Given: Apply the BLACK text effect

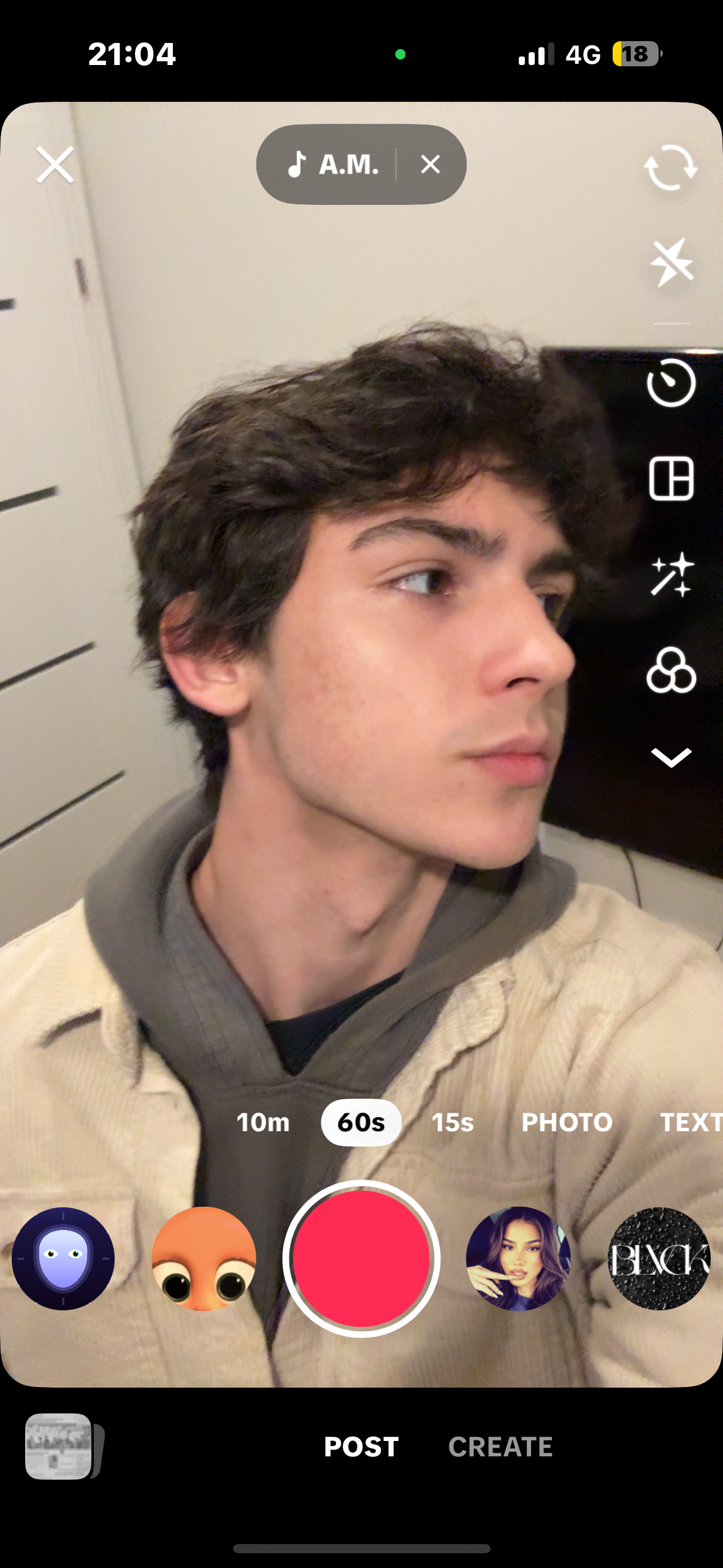Looking at the screenshot, I should [659, 1259].
